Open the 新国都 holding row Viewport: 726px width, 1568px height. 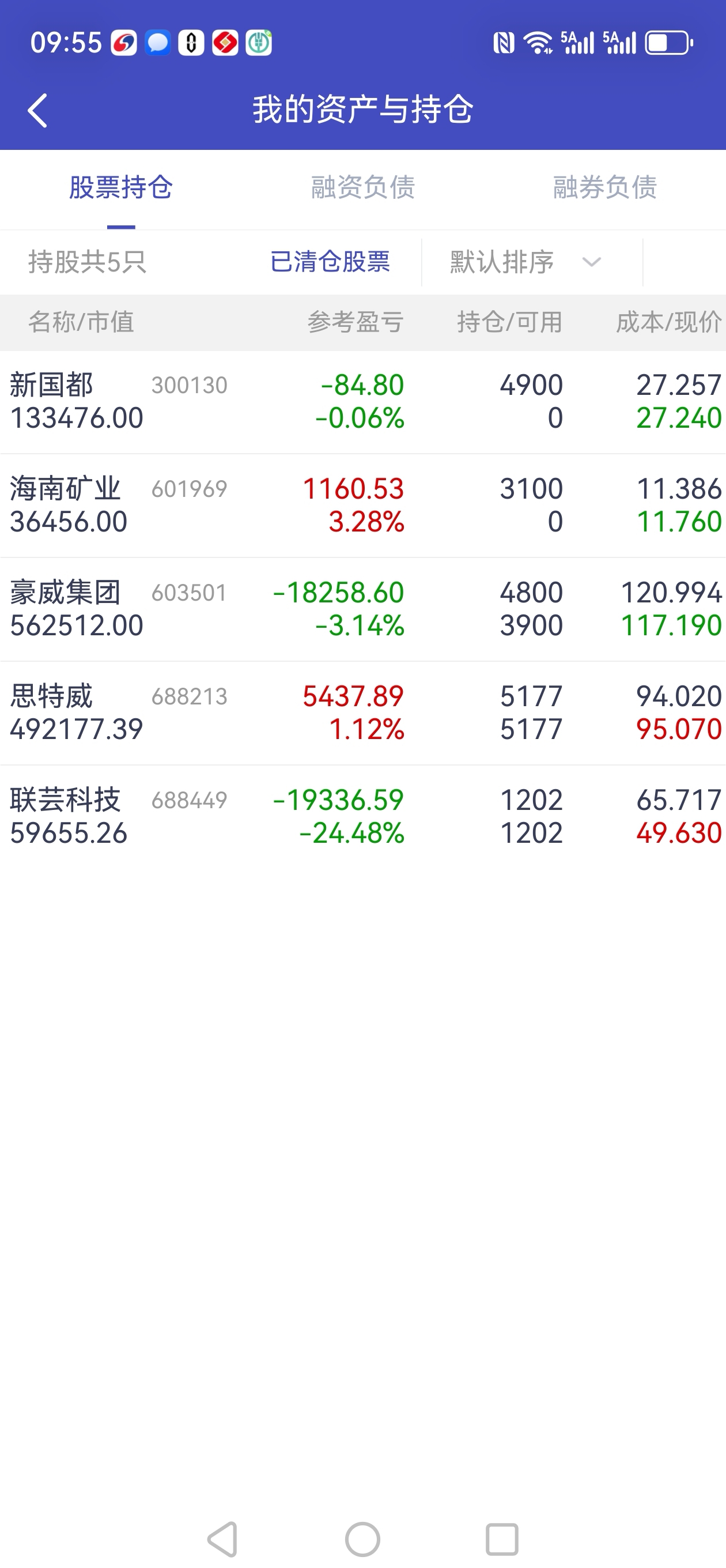(x=362, y=402)
